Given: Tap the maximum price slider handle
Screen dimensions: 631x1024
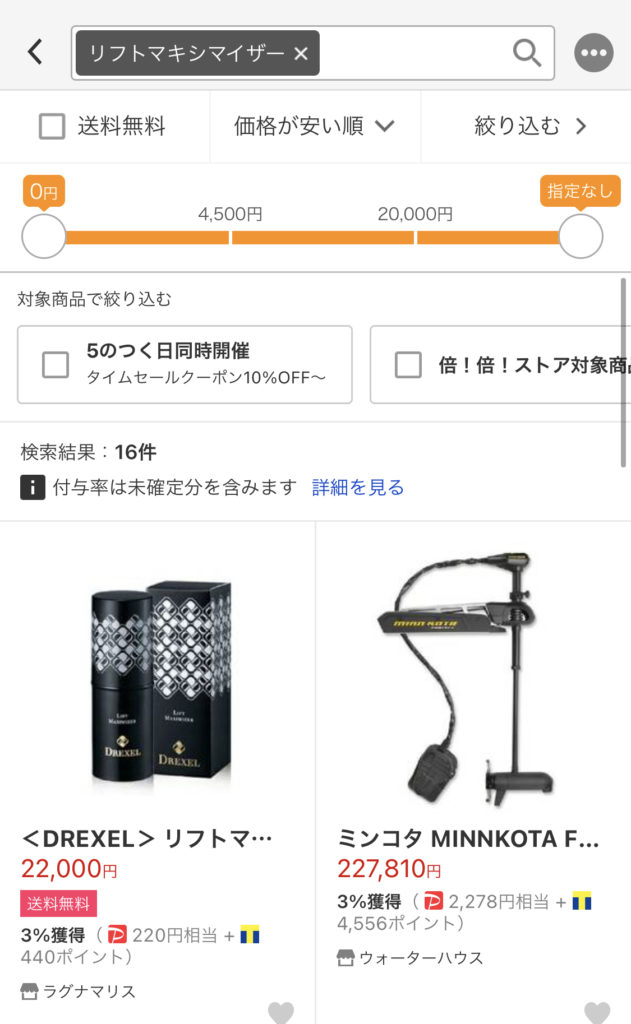Looking at the screenshot, I should (580, 237).
